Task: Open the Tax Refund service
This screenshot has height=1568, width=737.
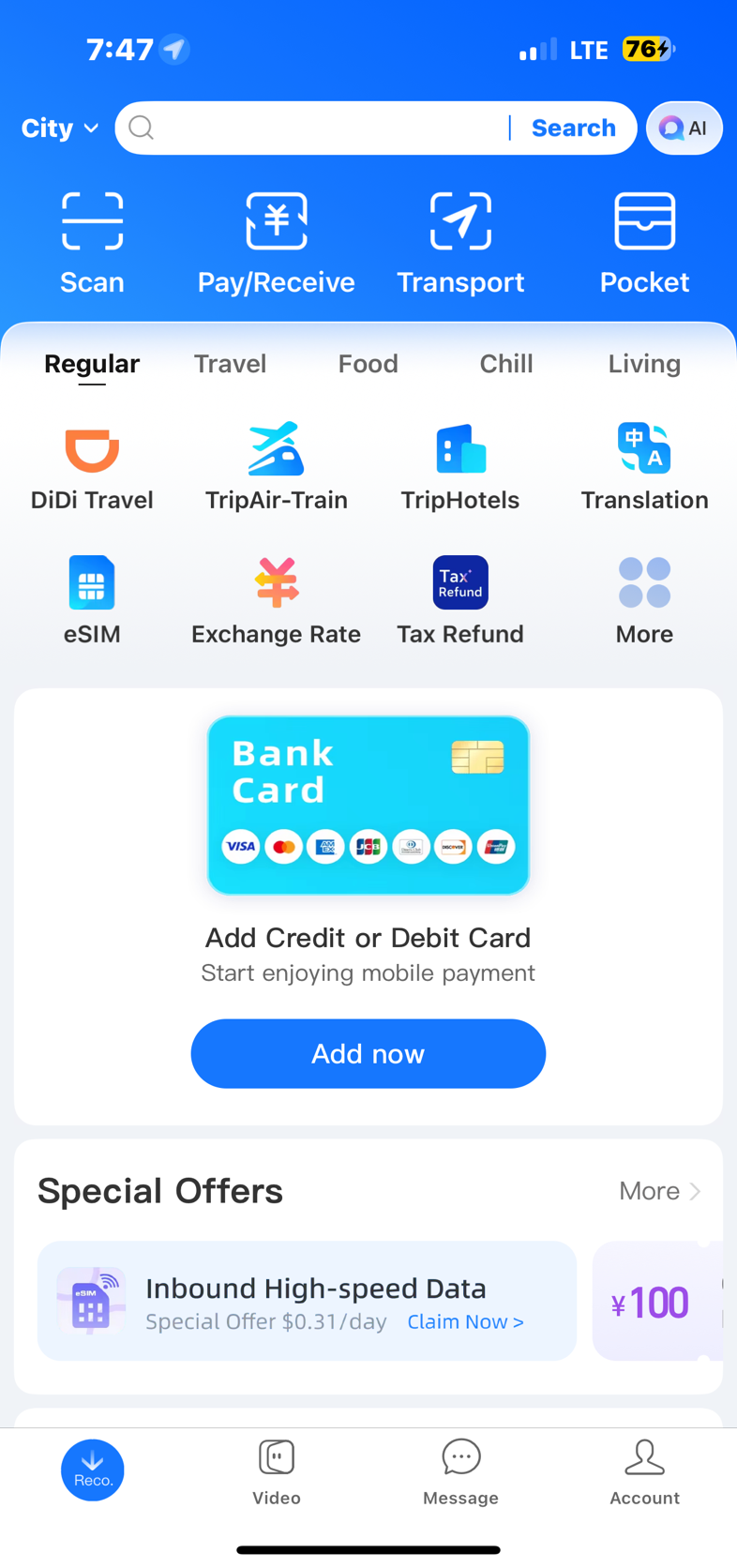Action: pos(460,600)
